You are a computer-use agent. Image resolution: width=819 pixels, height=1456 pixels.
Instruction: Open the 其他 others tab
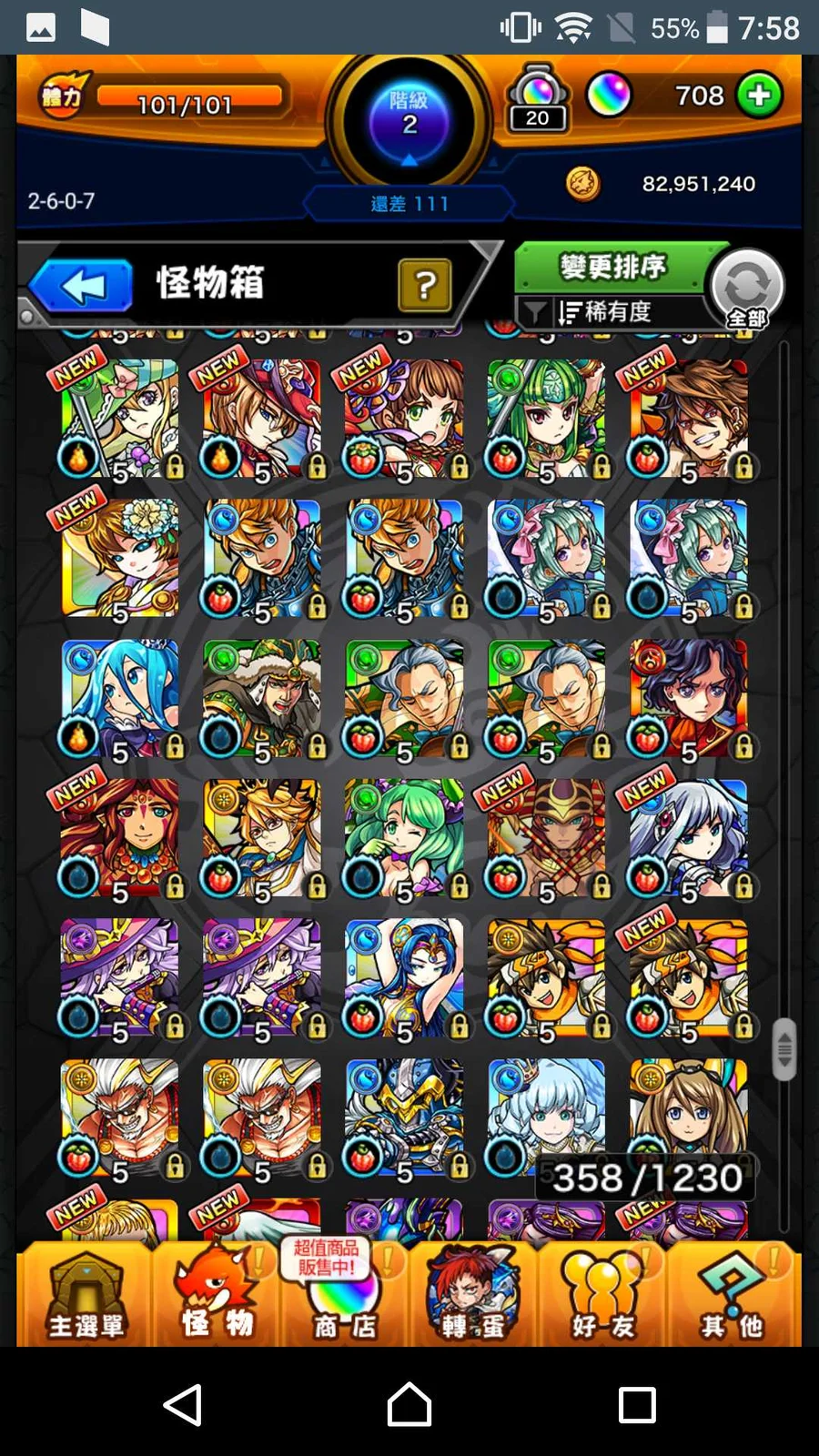click(x=732, y=1296)
